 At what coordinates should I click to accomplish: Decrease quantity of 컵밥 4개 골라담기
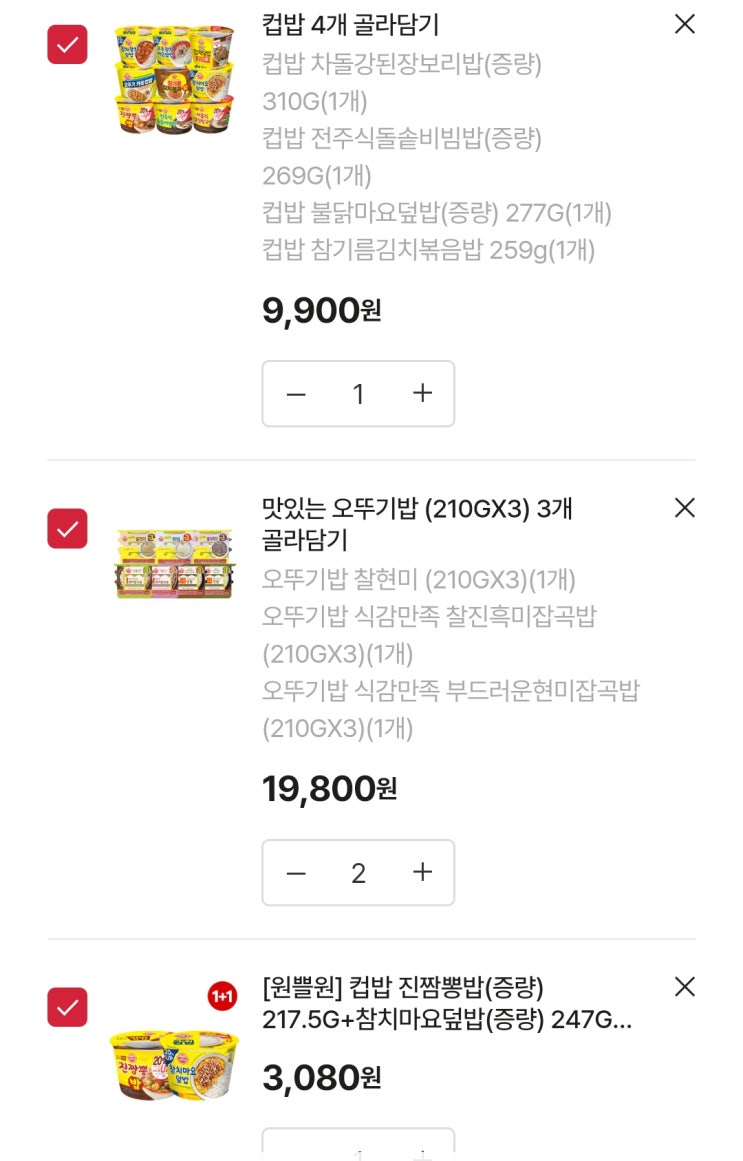coord(296,394)
